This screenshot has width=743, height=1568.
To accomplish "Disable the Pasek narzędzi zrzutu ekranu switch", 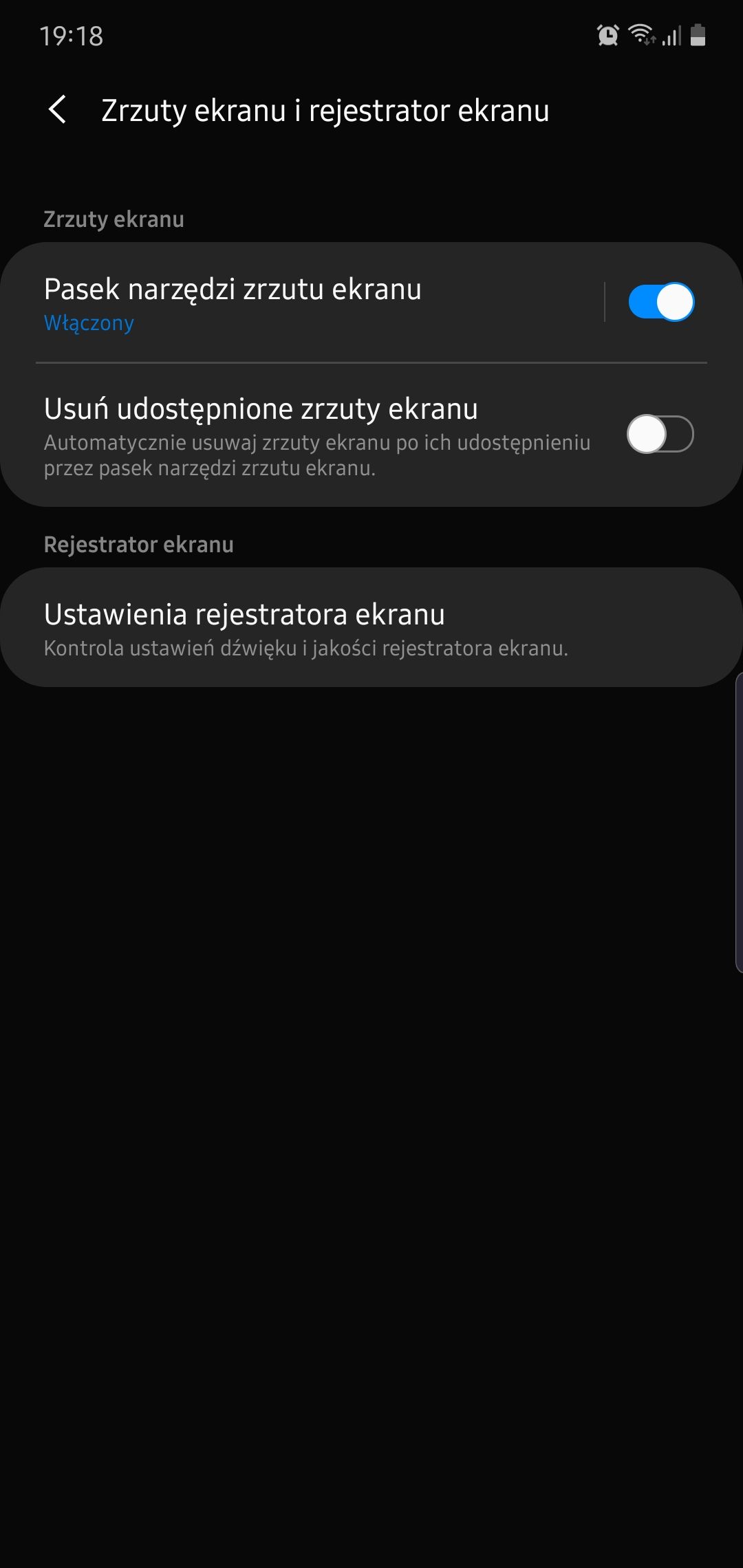I will pos(660,302).
